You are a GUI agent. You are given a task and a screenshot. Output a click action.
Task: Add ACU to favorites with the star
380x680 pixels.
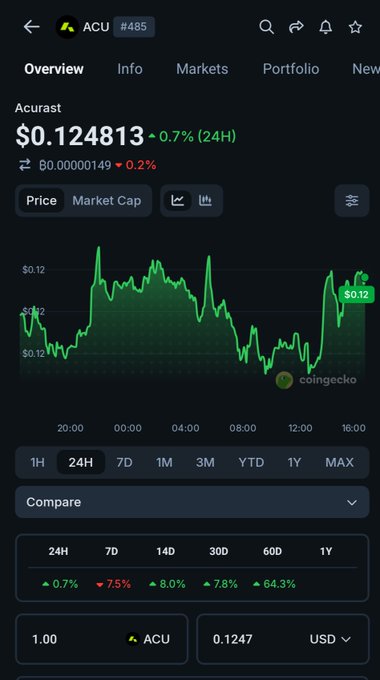pos(355,27)
